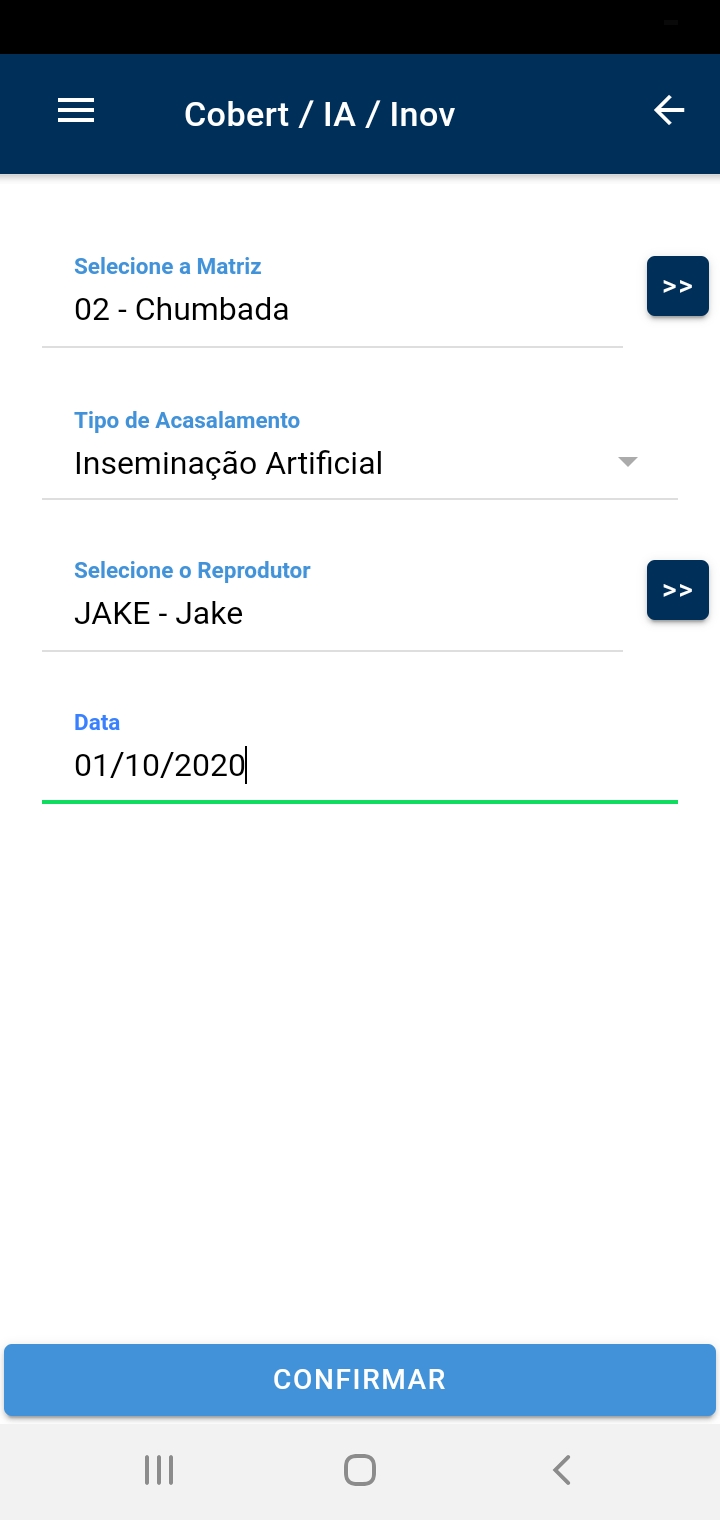Viewport: 720px width, 1520px height.
Task: Open the matriz picker with the >> button
Action: [x=678, y=286]
